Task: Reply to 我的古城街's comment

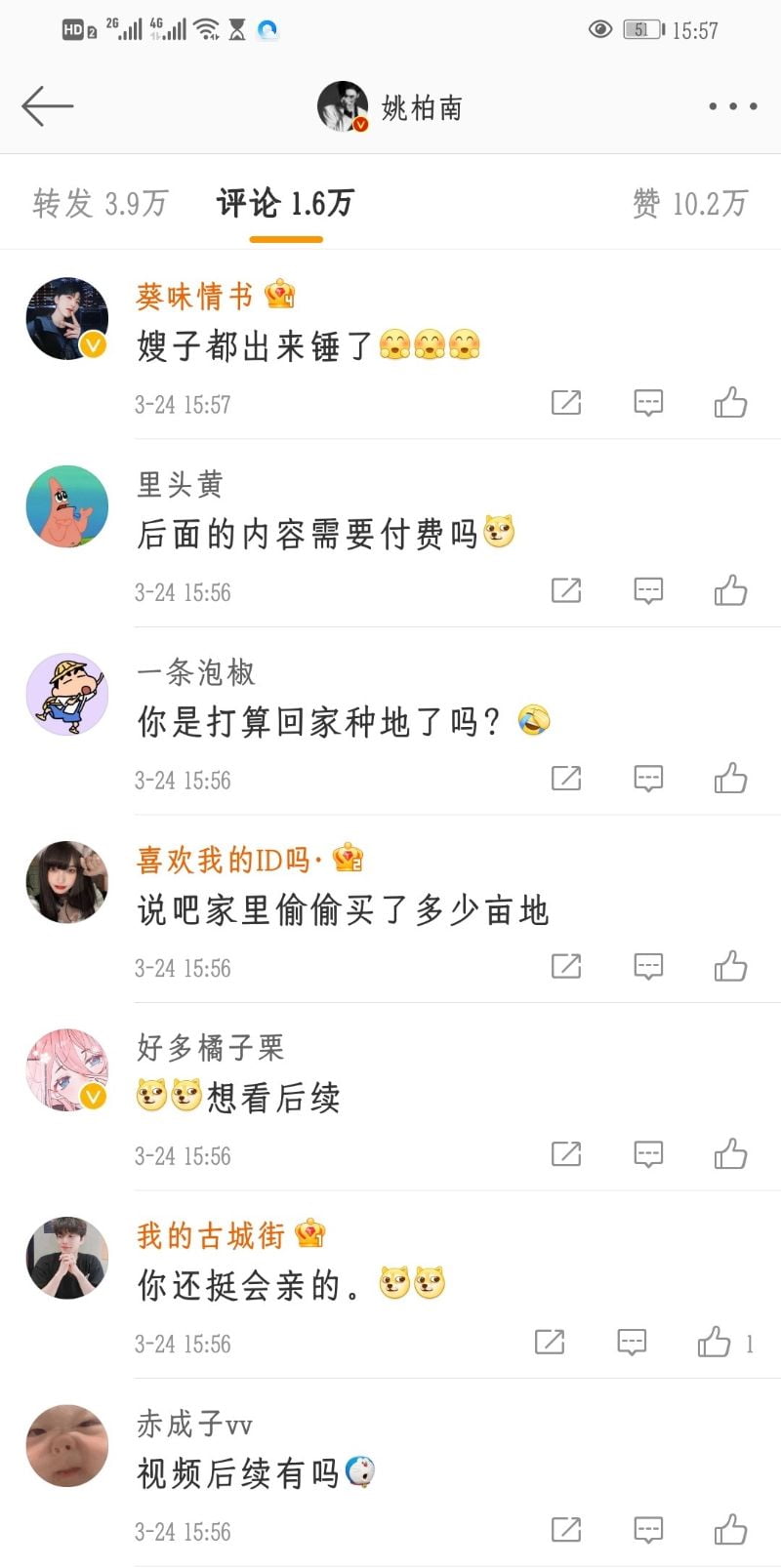Action: click(632, 1343)
